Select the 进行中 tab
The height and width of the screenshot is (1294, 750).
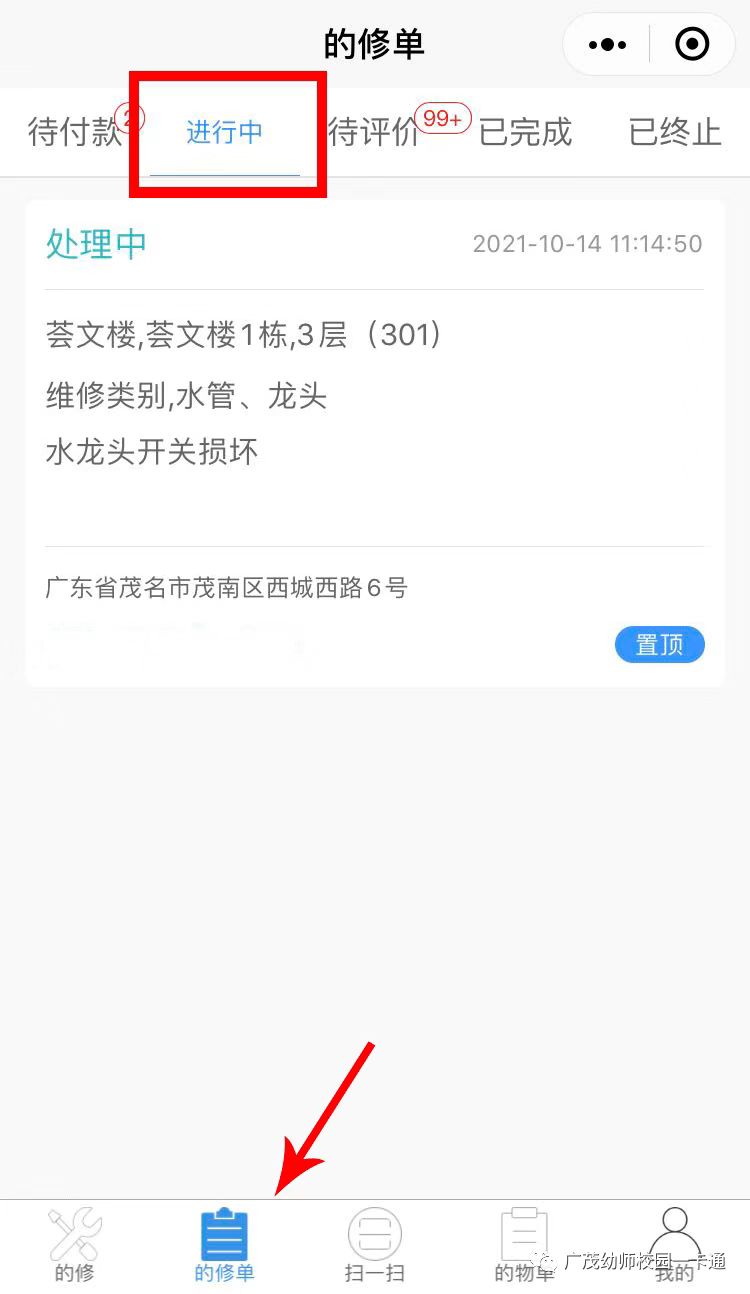coord(224,132)
